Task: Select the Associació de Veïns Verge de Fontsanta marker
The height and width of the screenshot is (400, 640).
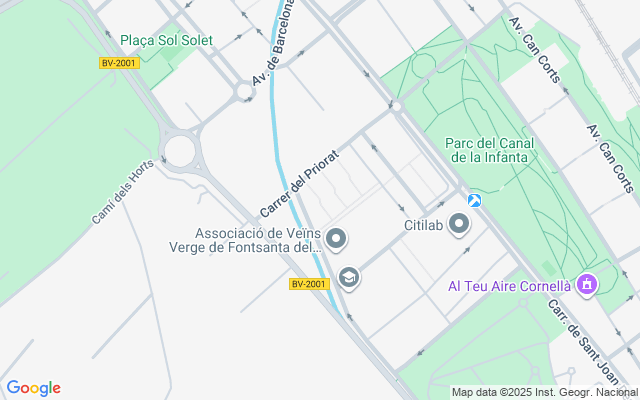Action: tap(337, 239)
